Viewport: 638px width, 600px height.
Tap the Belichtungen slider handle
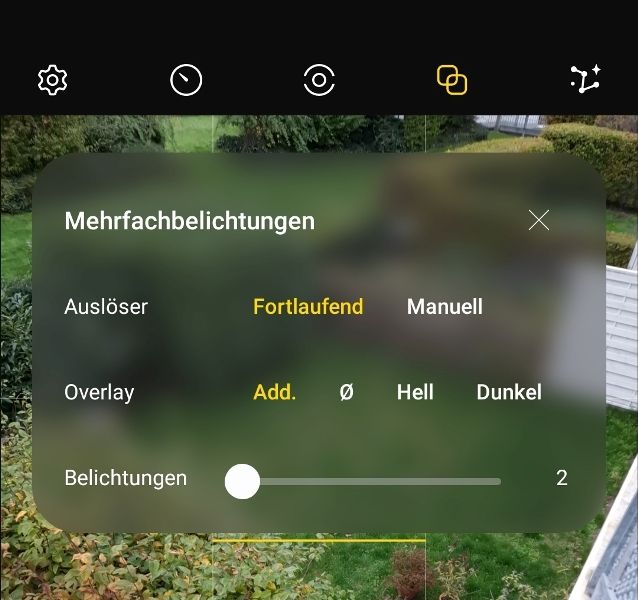pyautogui.click(x=242, y=481)
